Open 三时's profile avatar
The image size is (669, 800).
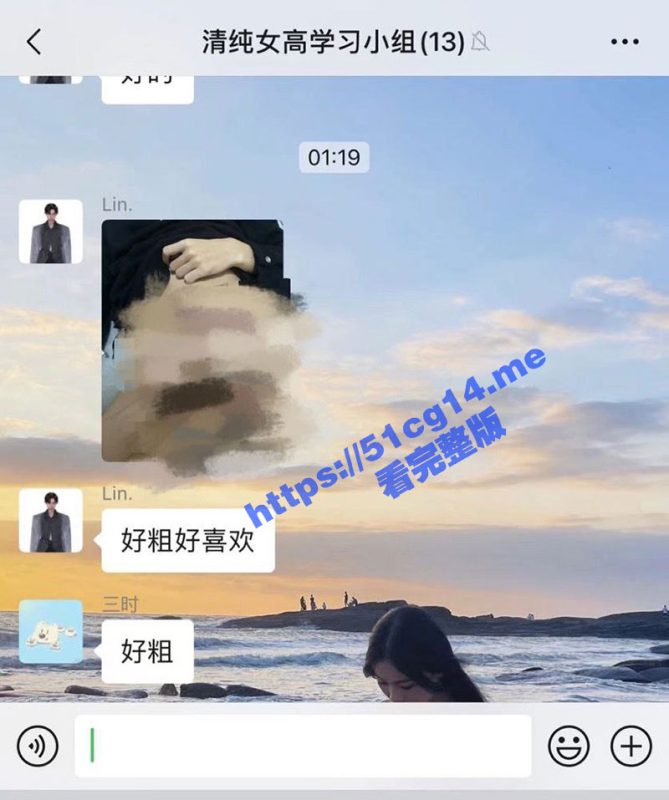pos(51,632)
